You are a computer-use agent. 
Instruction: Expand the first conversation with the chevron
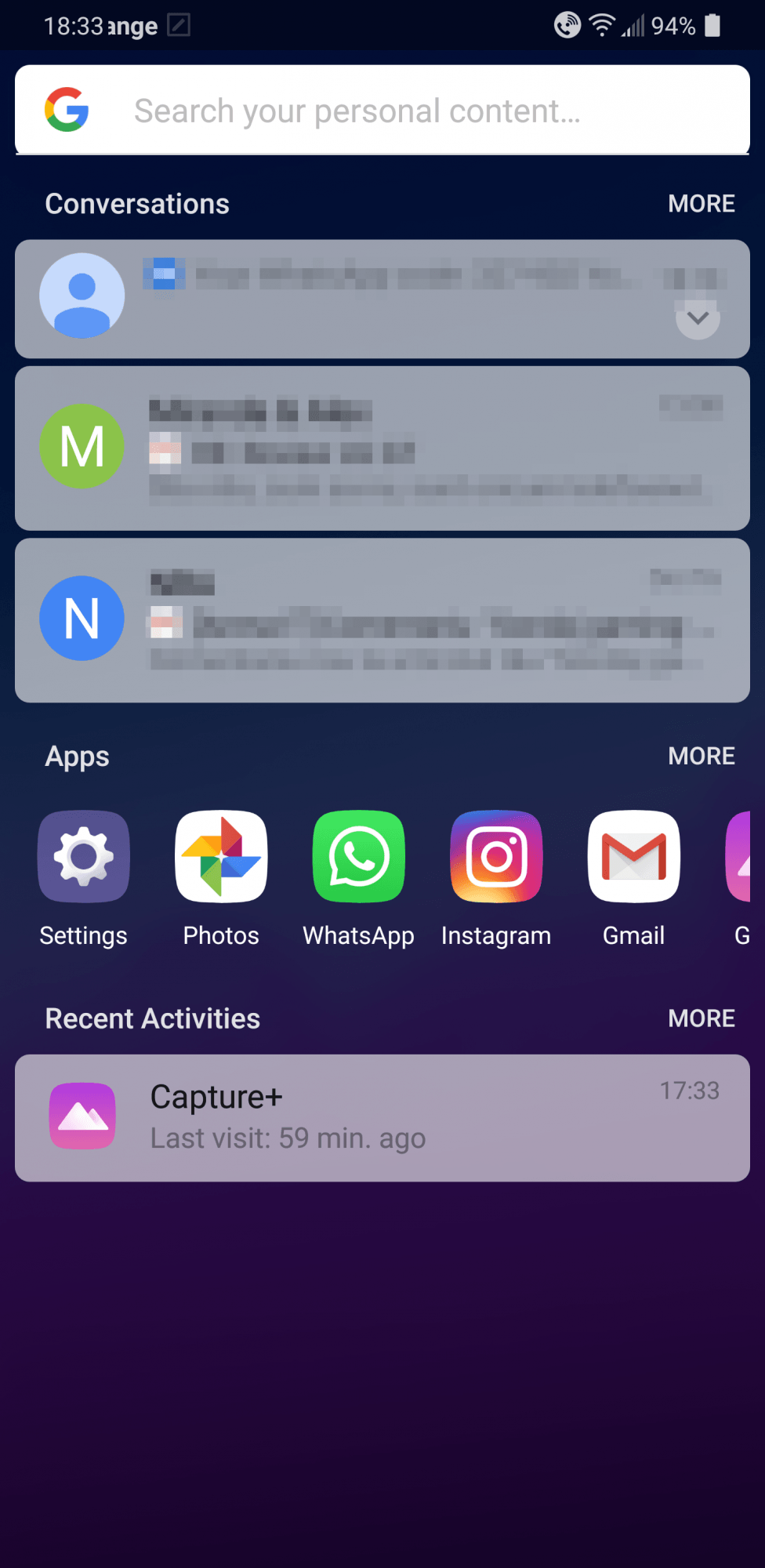tap(698, 318)
